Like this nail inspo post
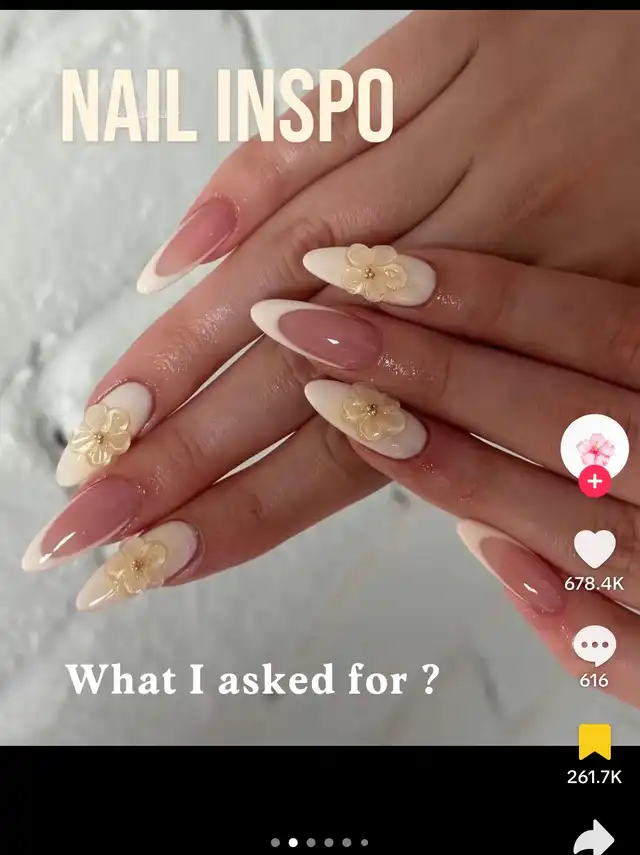 [594, 549]
